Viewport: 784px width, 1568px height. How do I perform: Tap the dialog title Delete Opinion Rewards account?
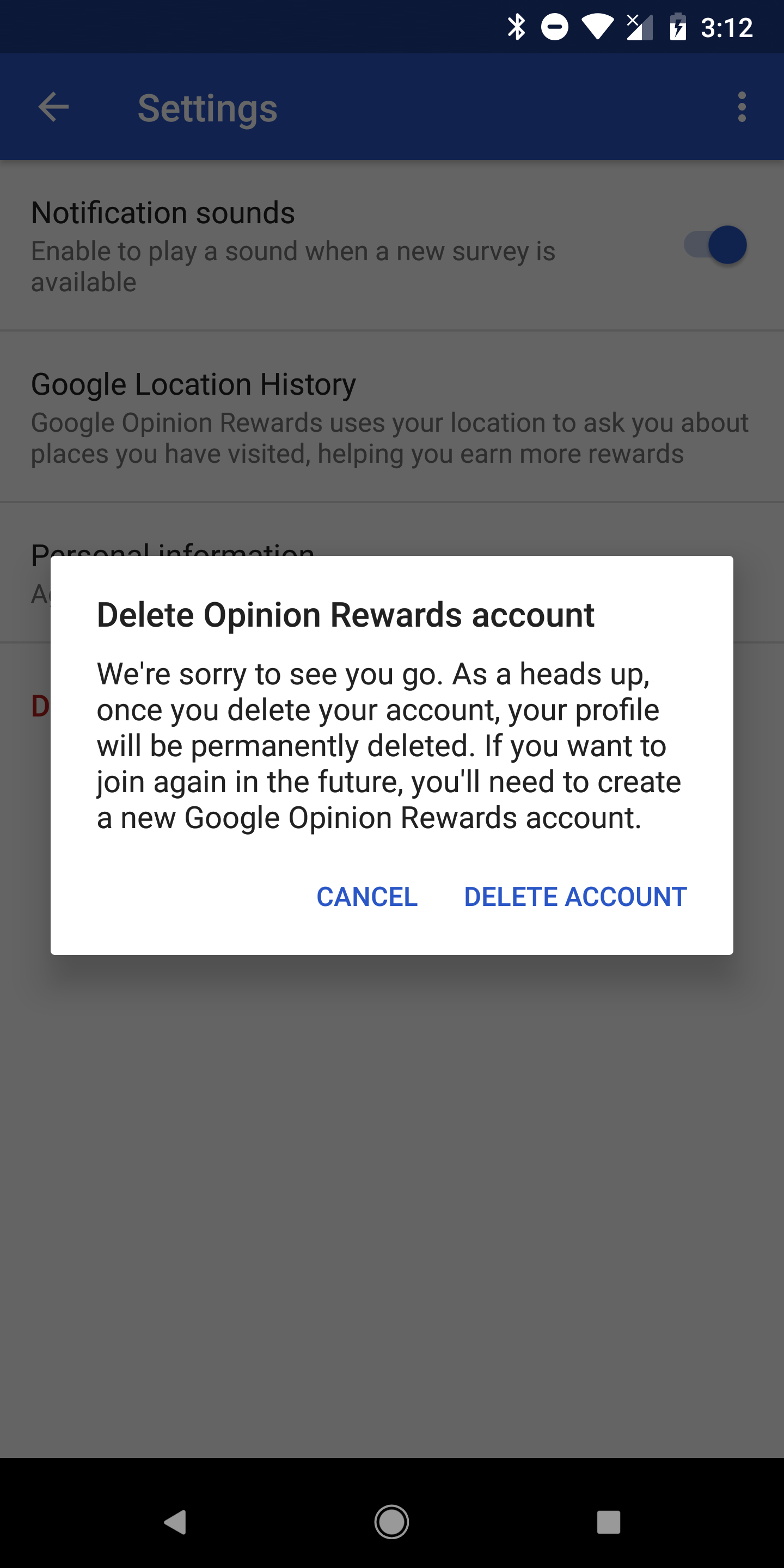[346, 615]
